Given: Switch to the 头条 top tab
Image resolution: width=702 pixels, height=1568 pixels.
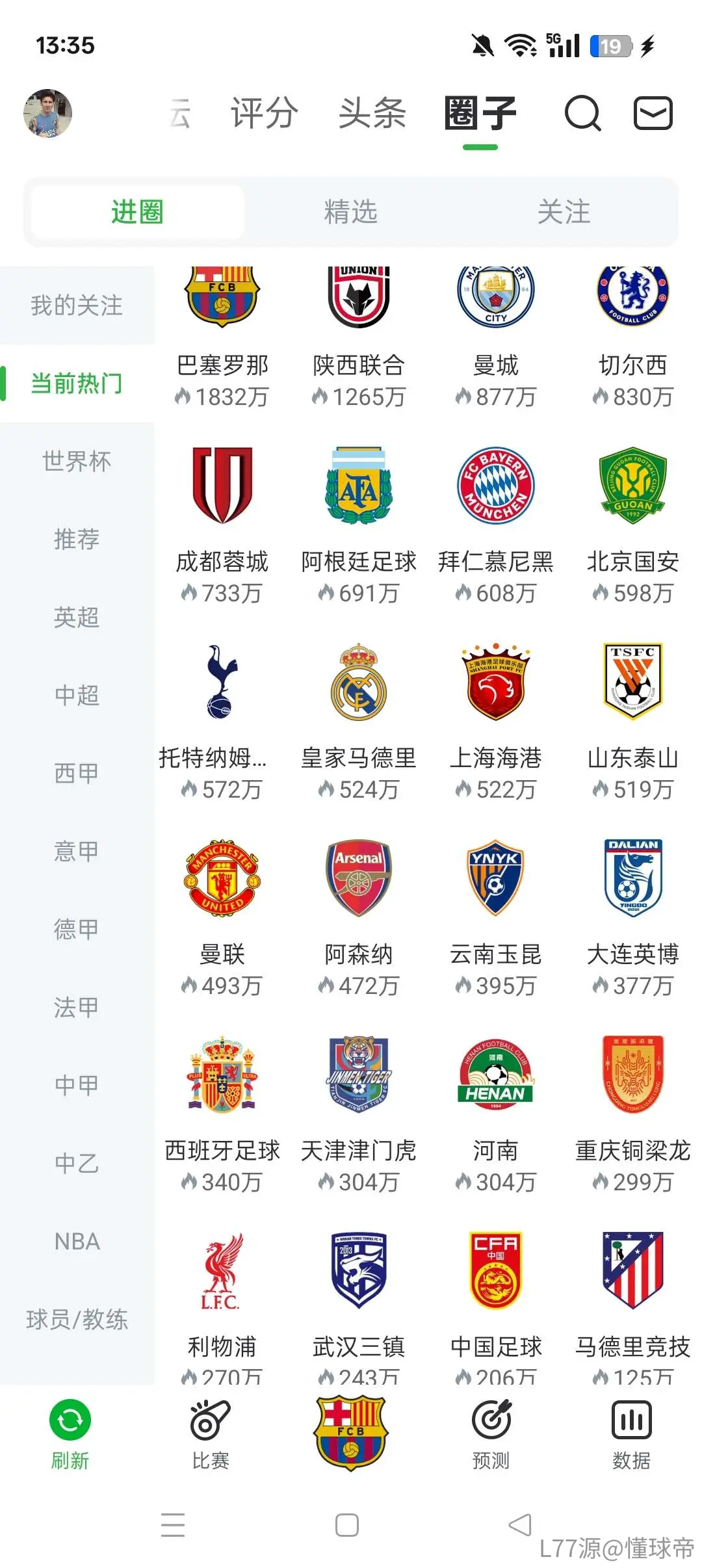Looking at the screenshot, I should coord(372,113).
